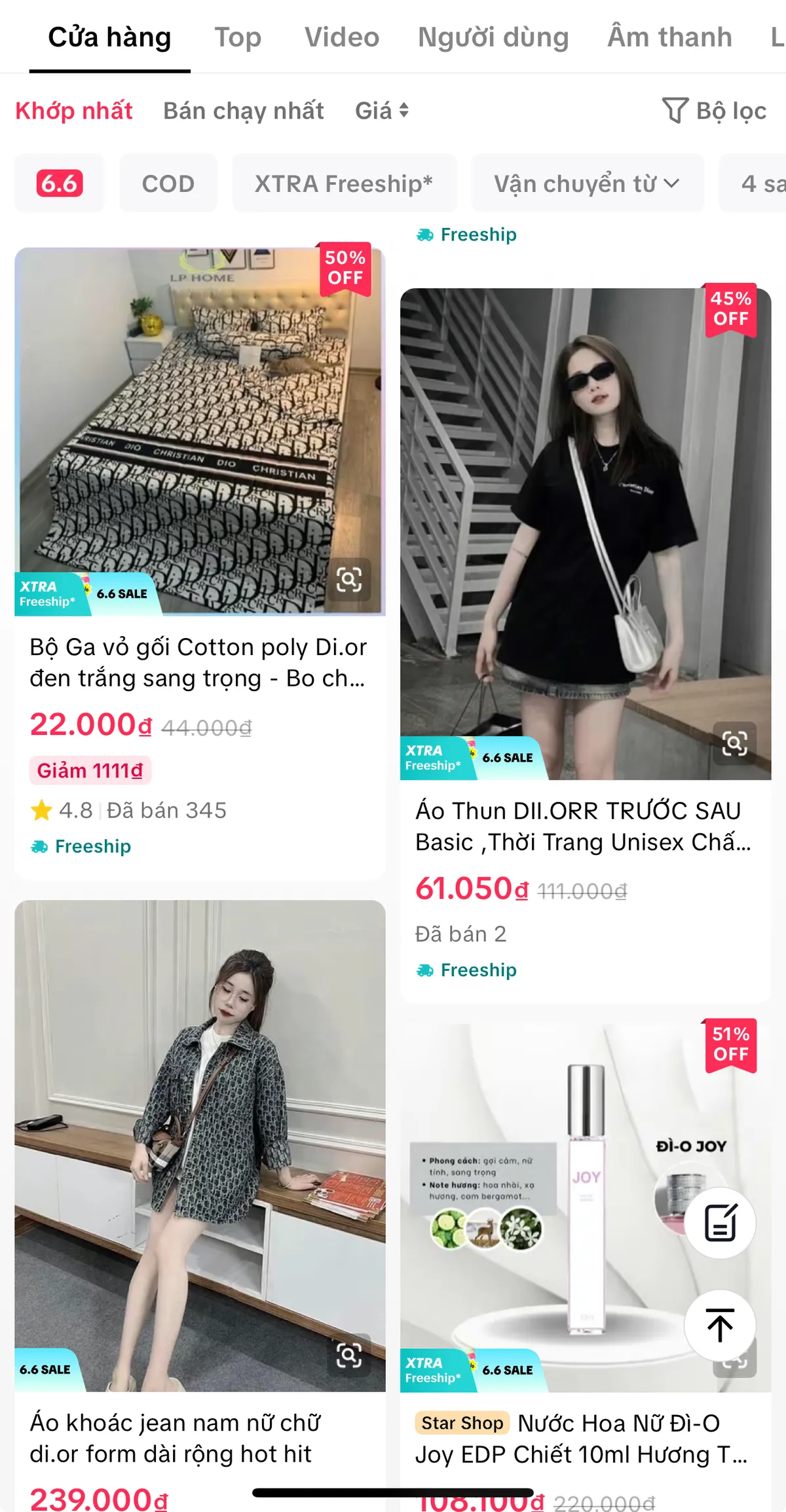Apply the COD filter chip
This screenshot has height=1512, width=786.
[x=168, y=183]
